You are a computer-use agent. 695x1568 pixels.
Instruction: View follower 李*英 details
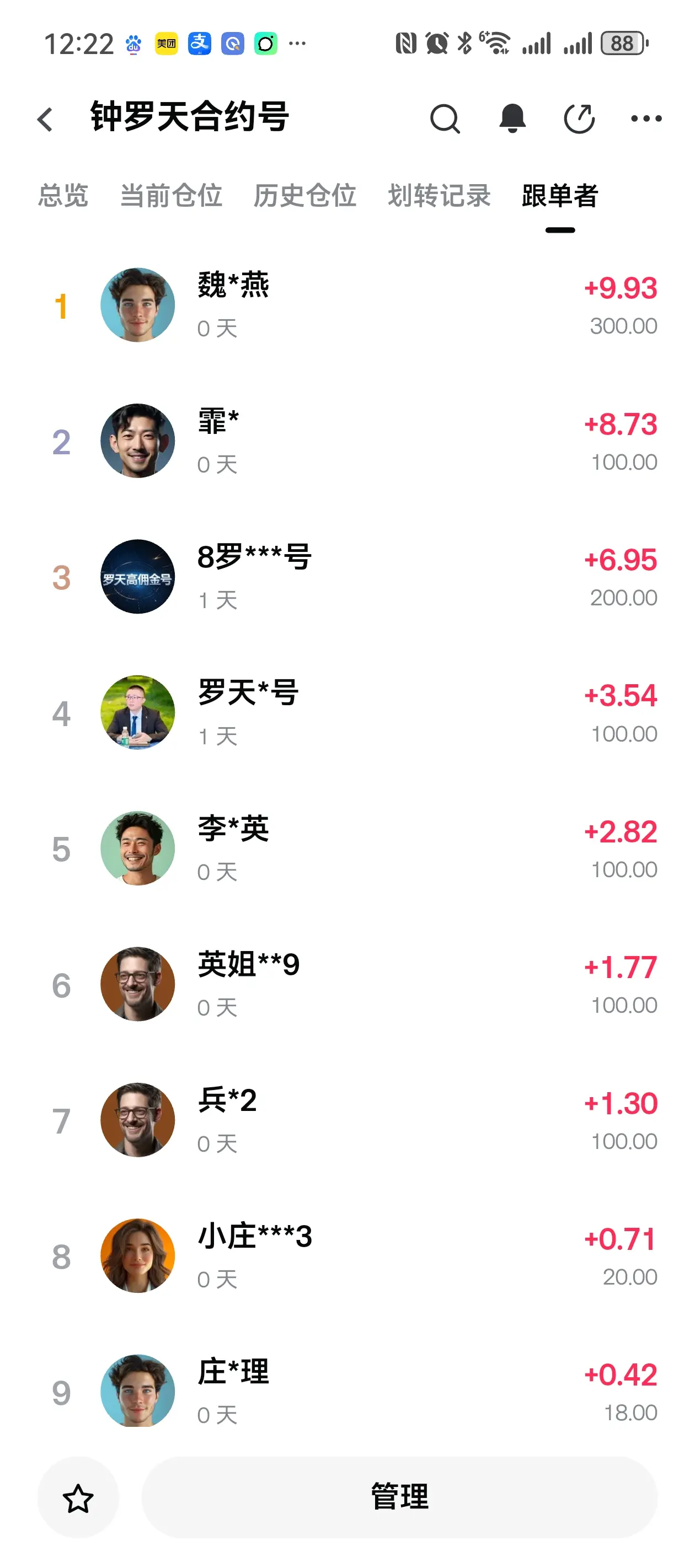(x=347, y=848)
